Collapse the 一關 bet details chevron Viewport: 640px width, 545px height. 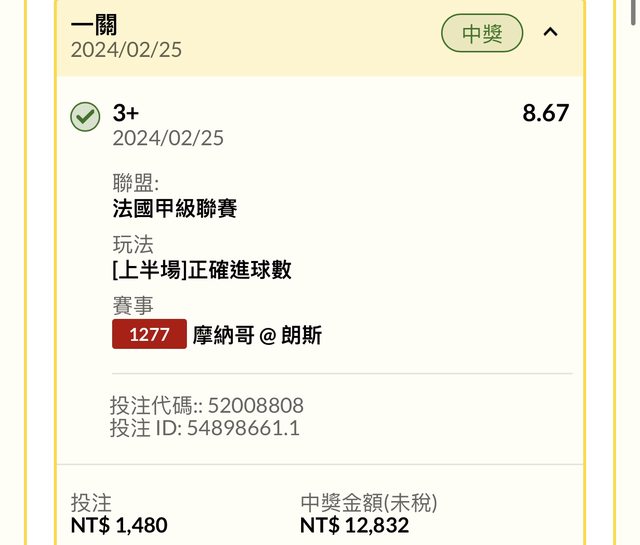coord(550,33)
